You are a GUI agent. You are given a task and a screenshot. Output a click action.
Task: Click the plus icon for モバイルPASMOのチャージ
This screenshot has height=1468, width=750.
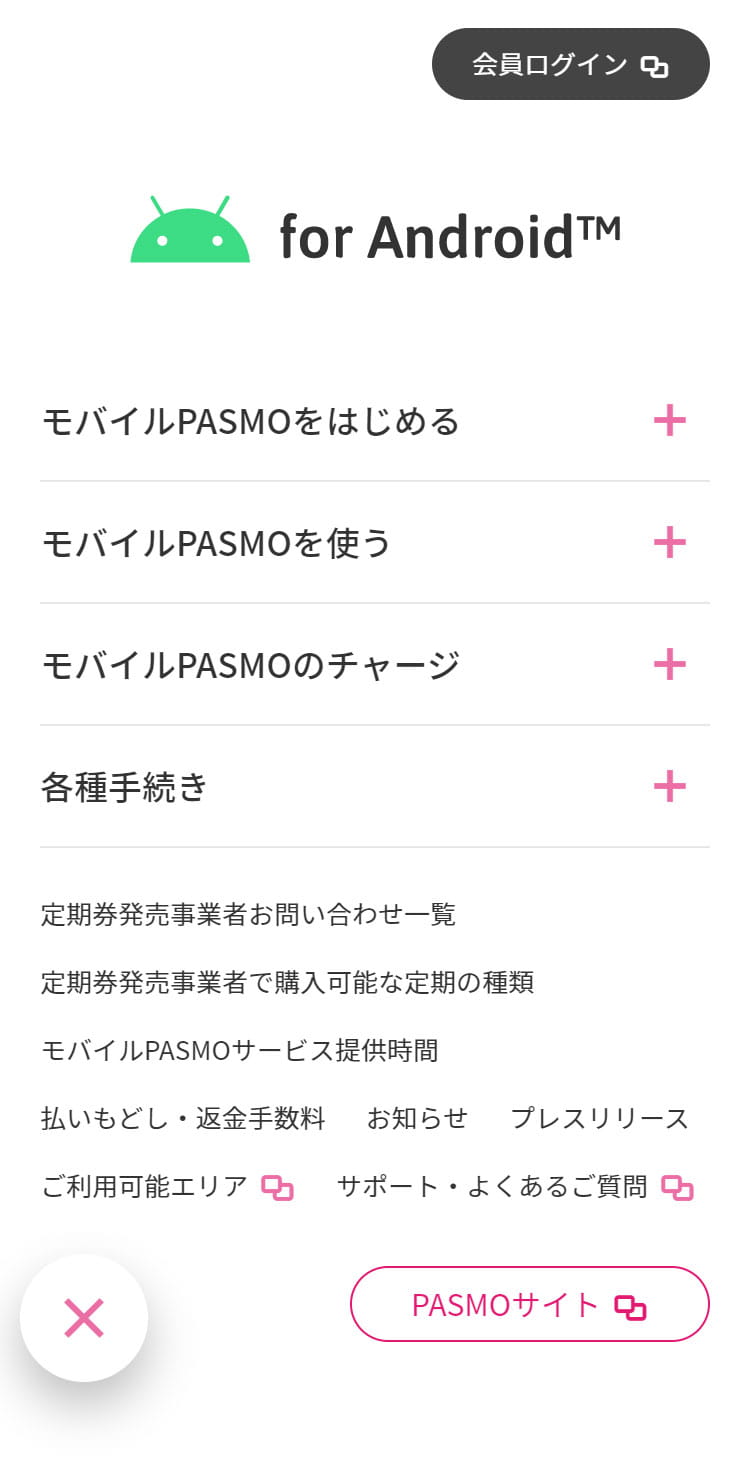[670, 663]
